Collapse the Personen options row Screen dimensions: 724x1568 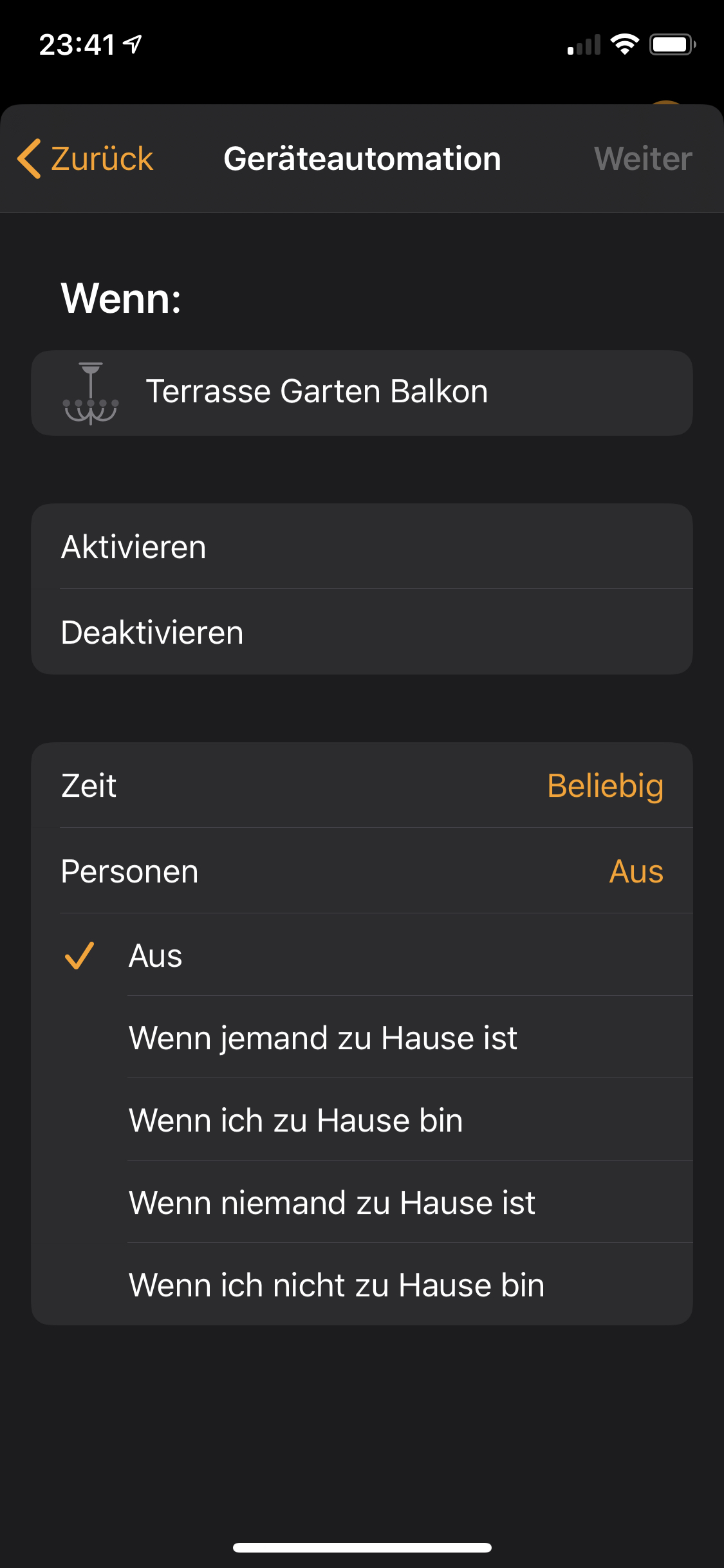362,871
